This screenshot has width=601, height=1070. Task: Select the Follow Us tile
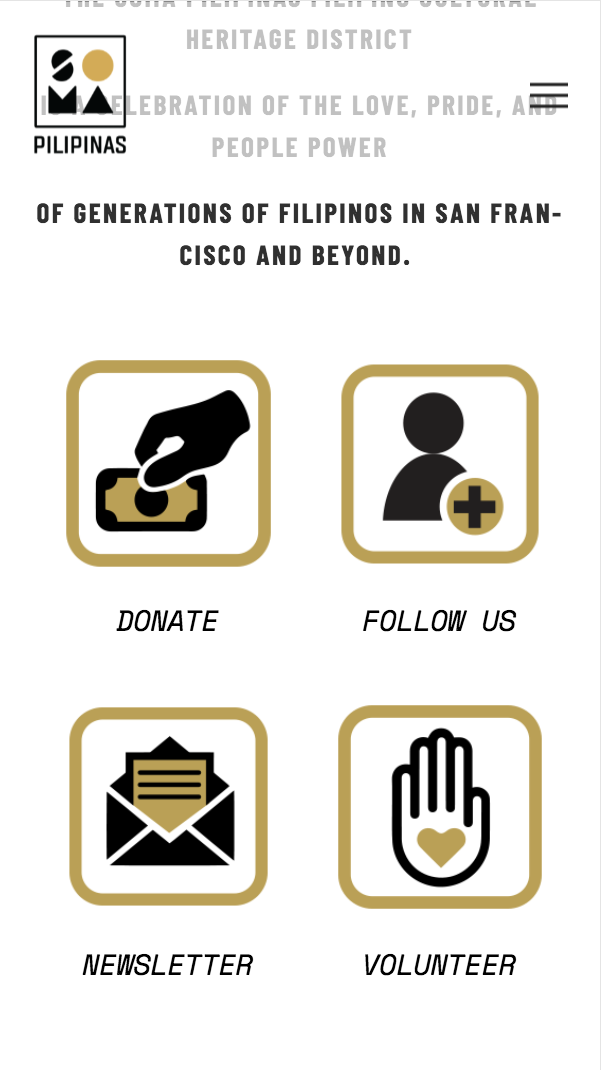point(440,464)
